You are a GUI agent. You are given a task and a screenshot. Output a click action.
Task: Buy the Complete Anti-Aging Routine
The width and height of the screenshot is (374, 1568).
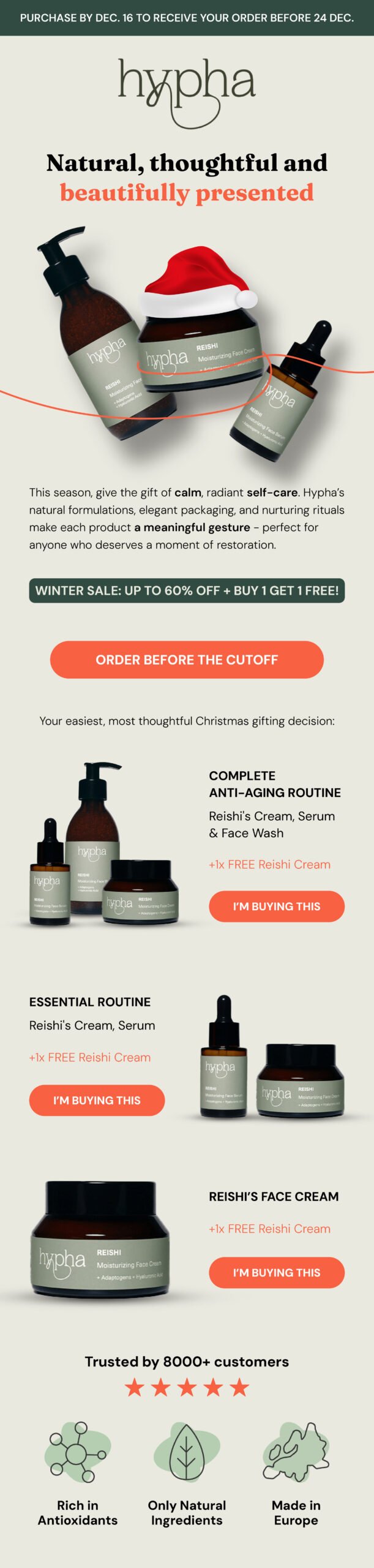[x=277, y=906]
